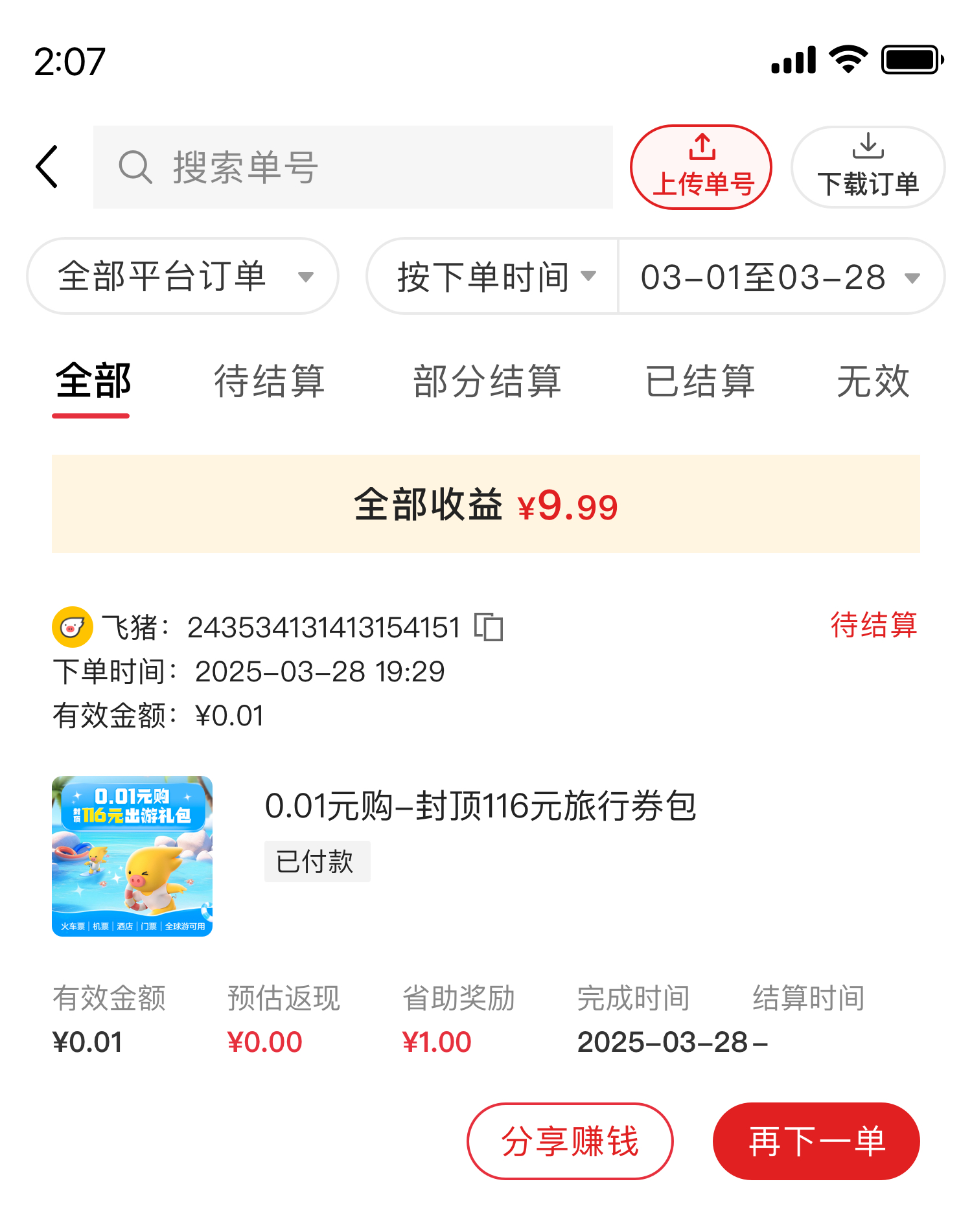Open the 03-01至03-28 date range picker
The width and height of the screenshot is (972, 1232).
(x=780, y=277)
